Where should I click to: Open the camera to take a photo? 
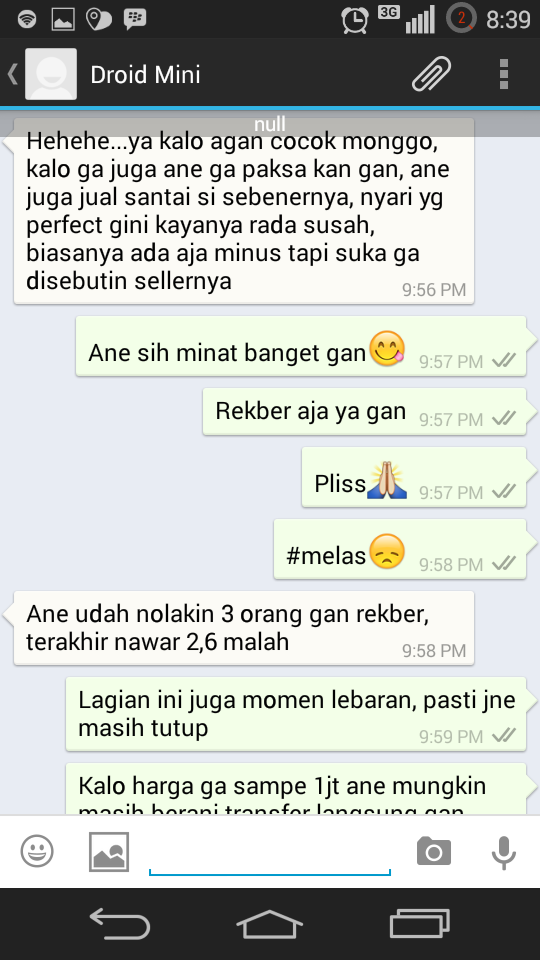click(x=433, y=851)
